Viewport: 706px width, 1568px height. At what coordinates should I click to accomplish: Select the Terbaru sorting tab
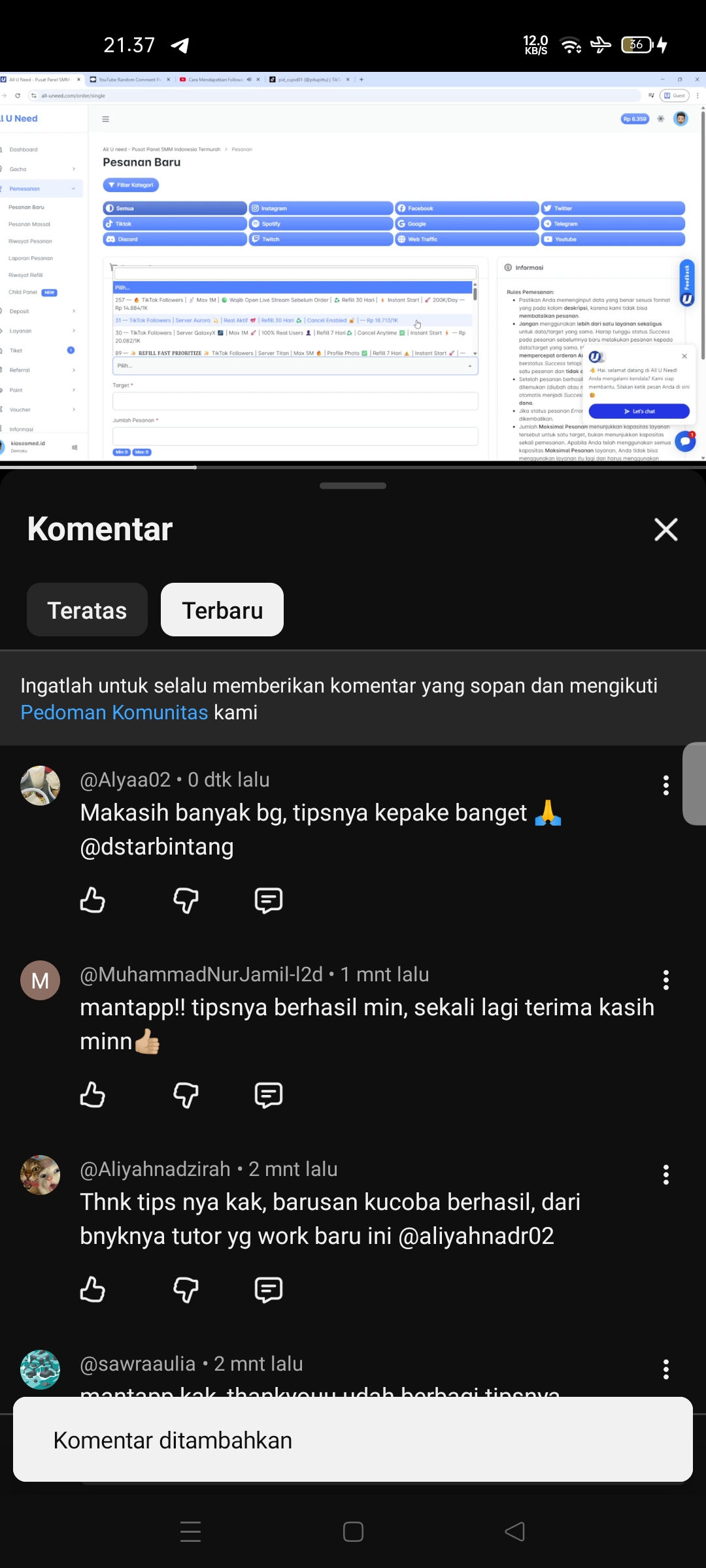pyautogui.click(x=222, y=610)
